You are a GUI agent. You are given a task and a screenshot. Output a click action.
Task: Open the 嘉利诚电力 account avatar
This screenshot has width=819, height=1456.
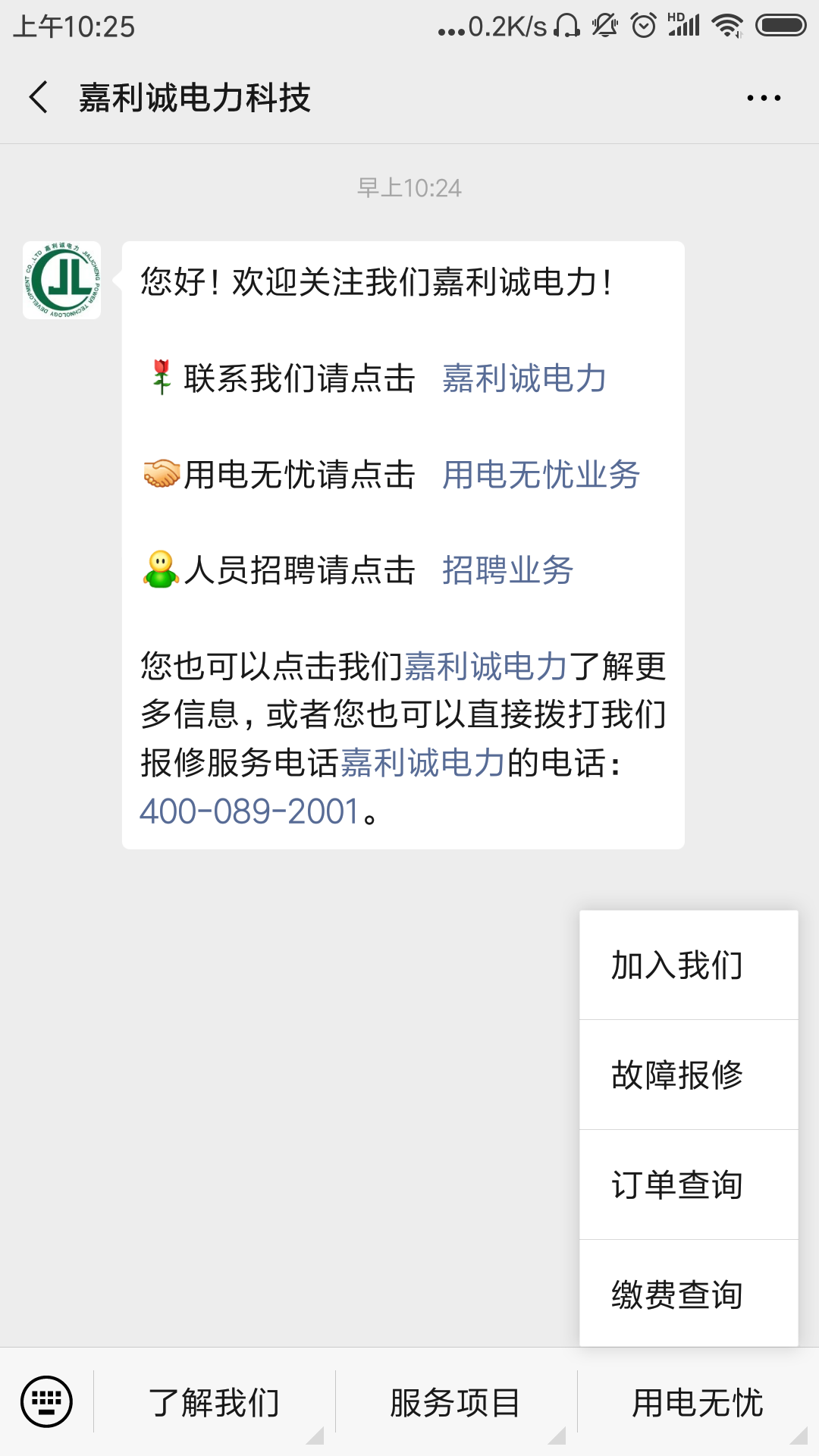click(x=61, y=281)
